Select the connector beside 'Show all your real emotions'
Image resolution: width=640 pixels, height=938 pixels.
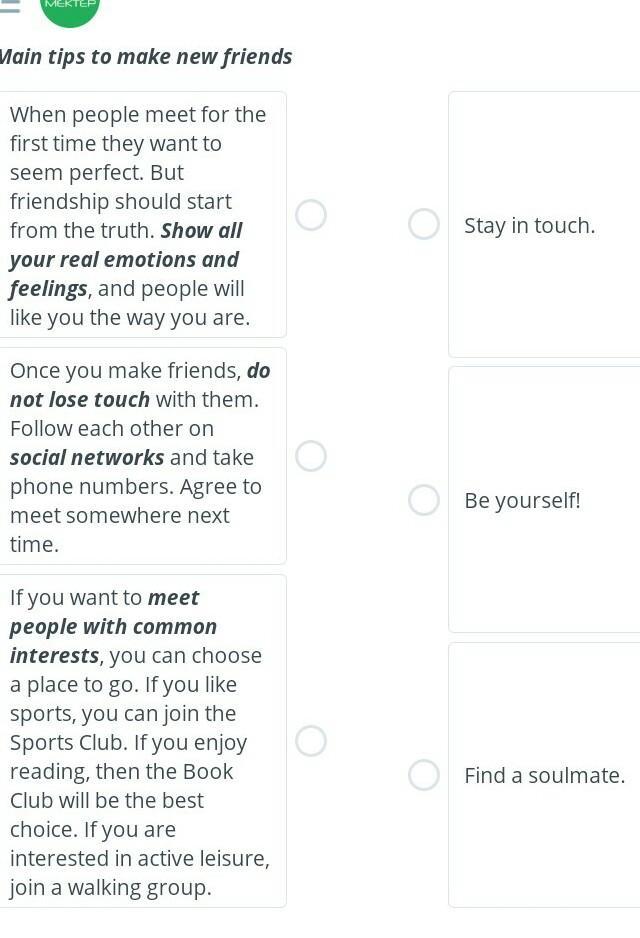point(311,215)
